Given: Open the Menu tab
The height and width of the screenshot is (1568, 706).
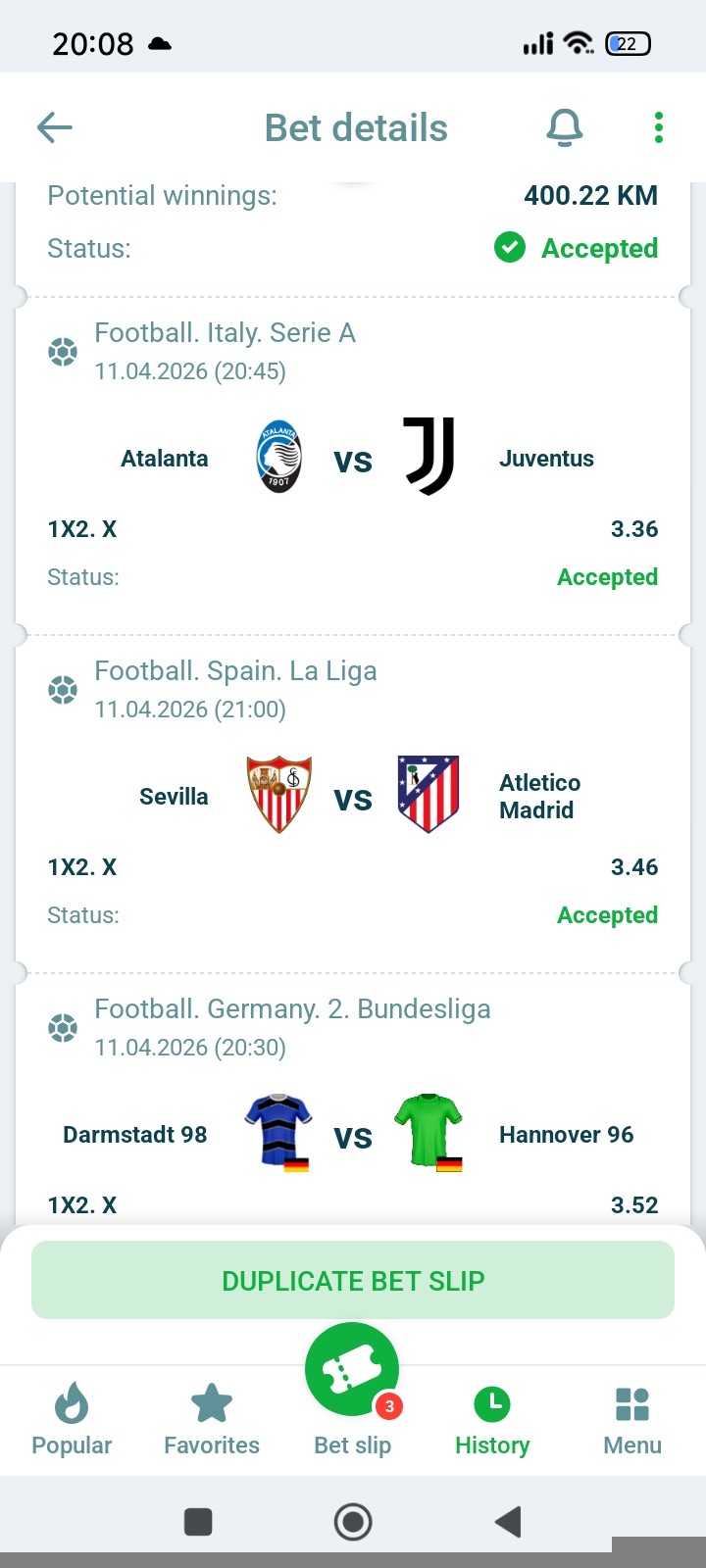Looking at the screenshot, I should point(632,1419).
